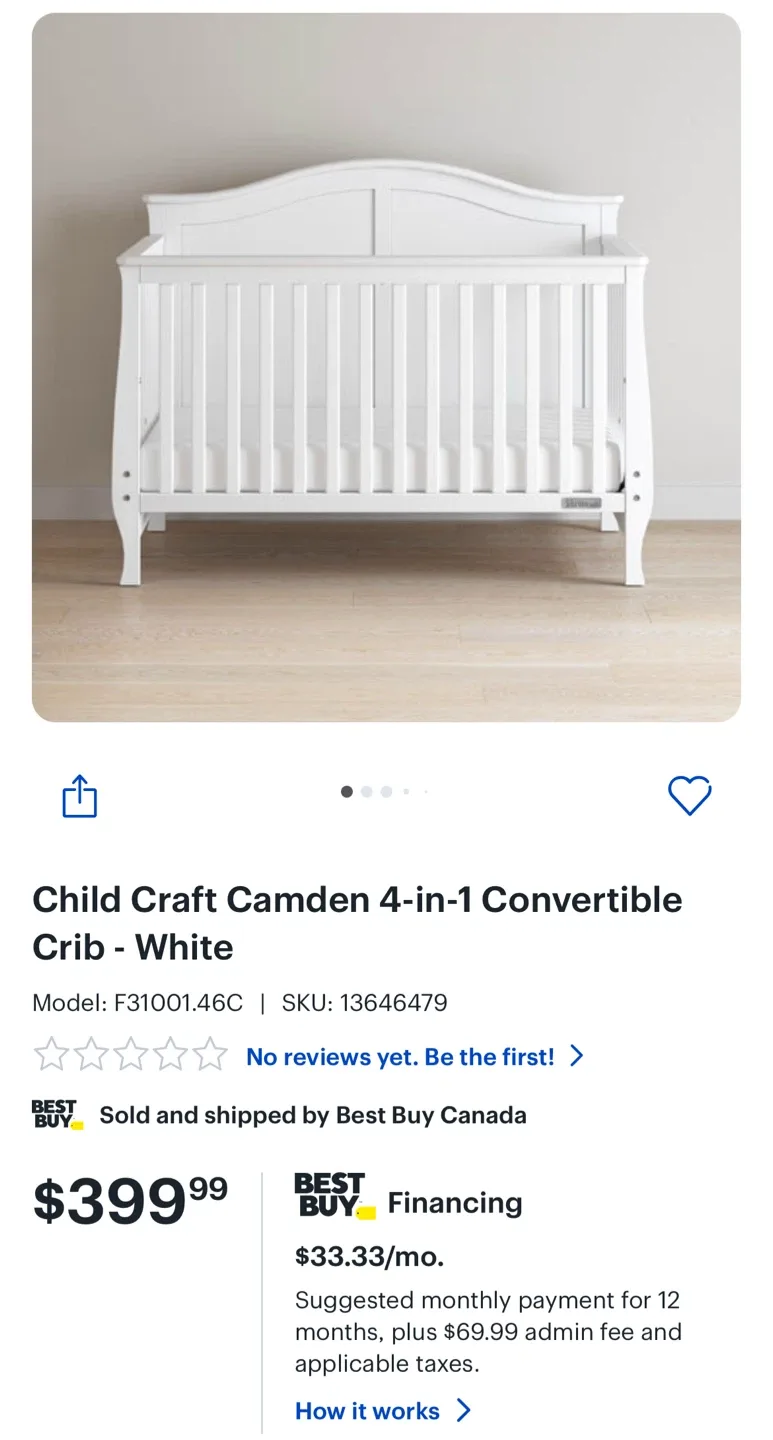
Task: Open the crib product image
Action: [386, 367]
